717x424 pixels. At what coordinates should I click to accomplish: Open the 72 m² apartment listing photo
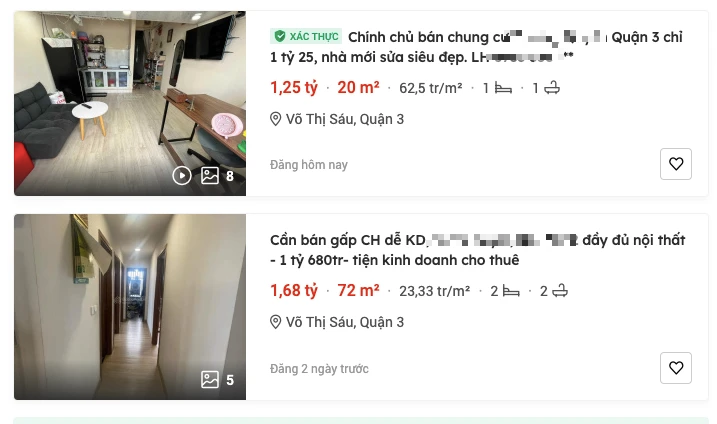[x=130, y=306]
